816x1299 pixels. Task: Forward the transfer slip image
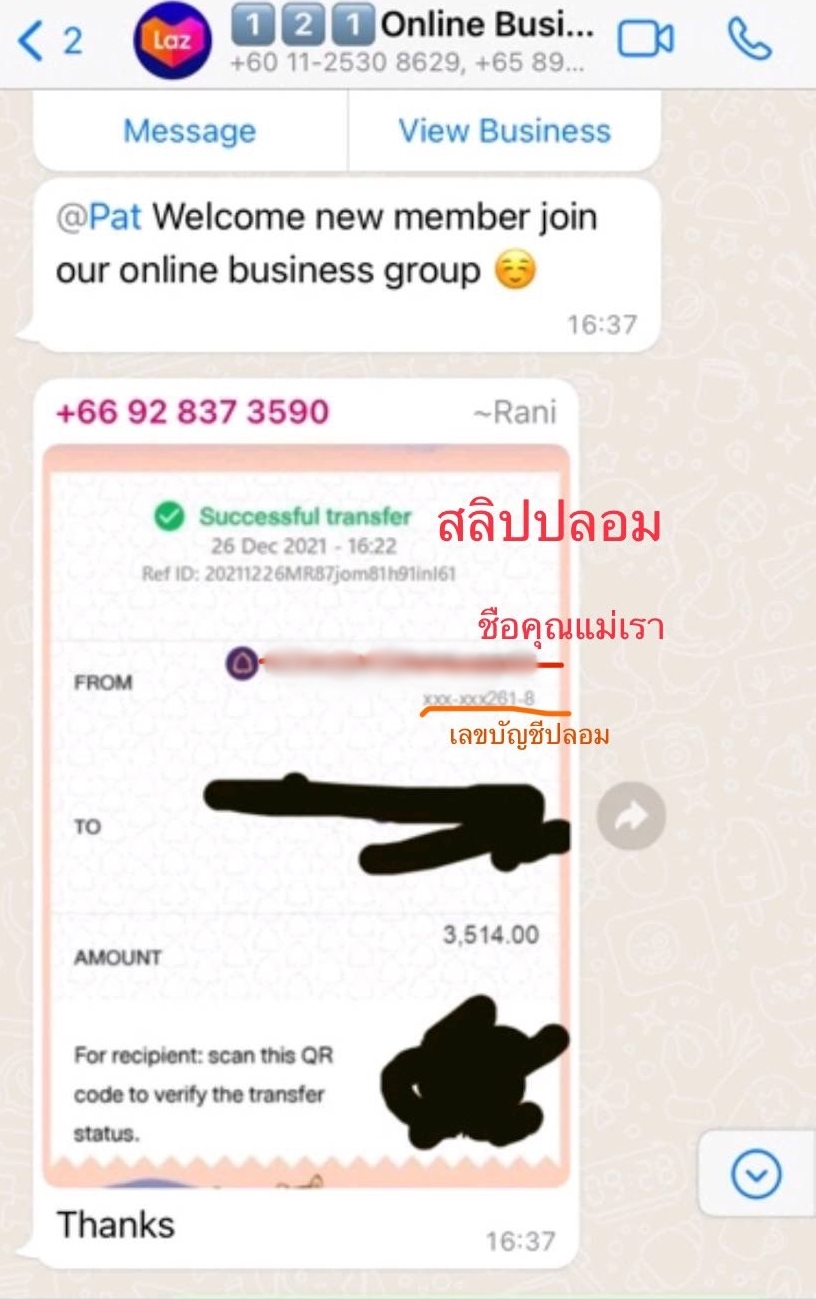(631, 817)
